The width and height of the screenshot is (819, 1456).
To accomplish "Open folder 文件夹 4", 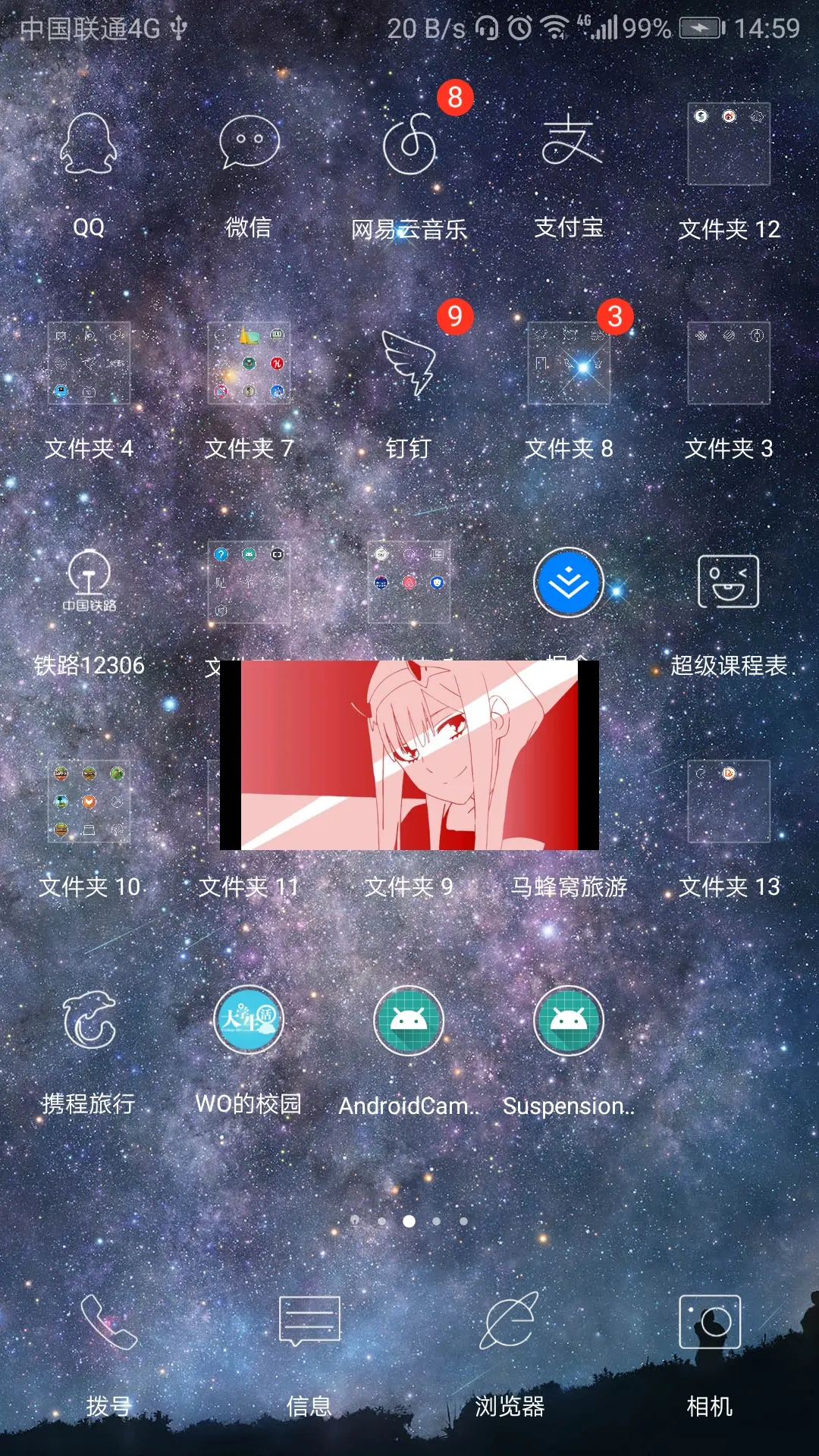I will click(89, 363).
